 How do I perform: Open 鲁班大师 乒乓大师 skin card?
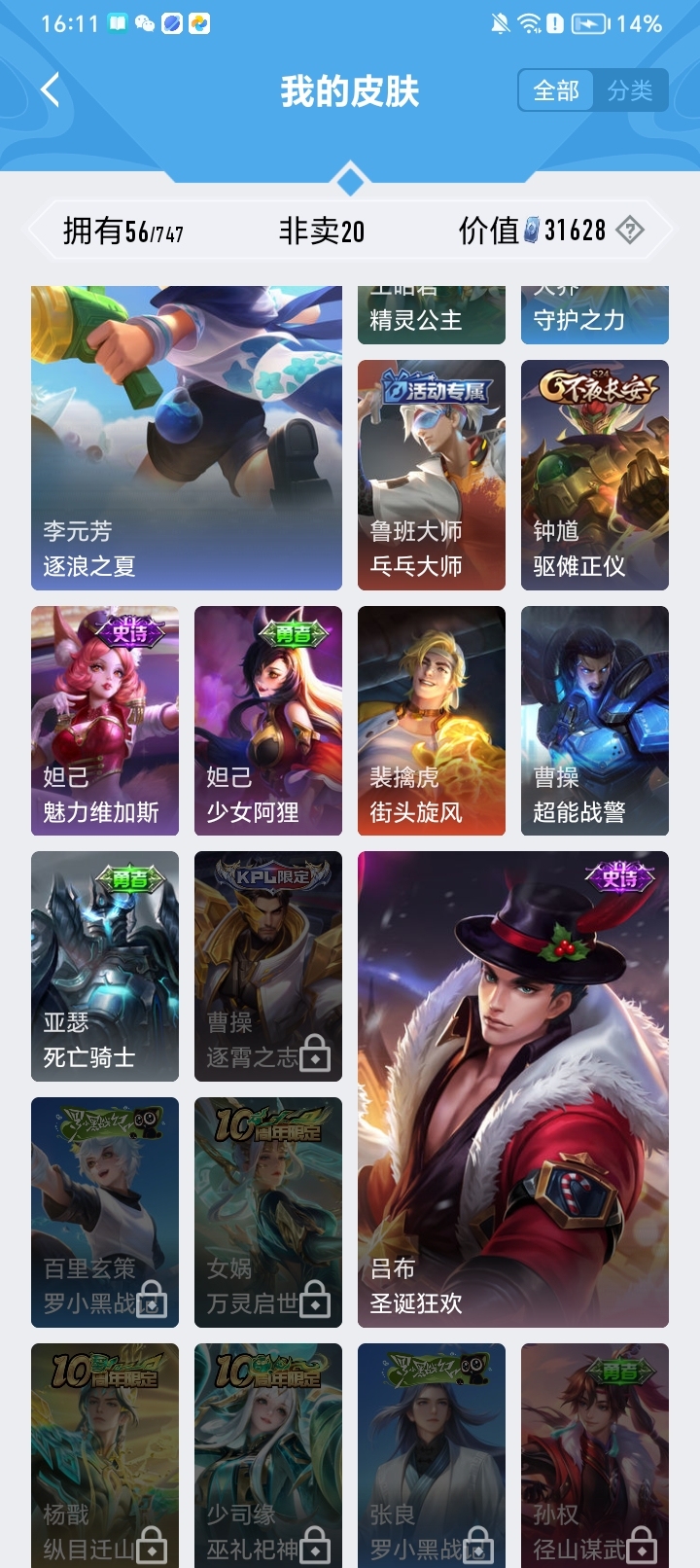coord(432,475)
